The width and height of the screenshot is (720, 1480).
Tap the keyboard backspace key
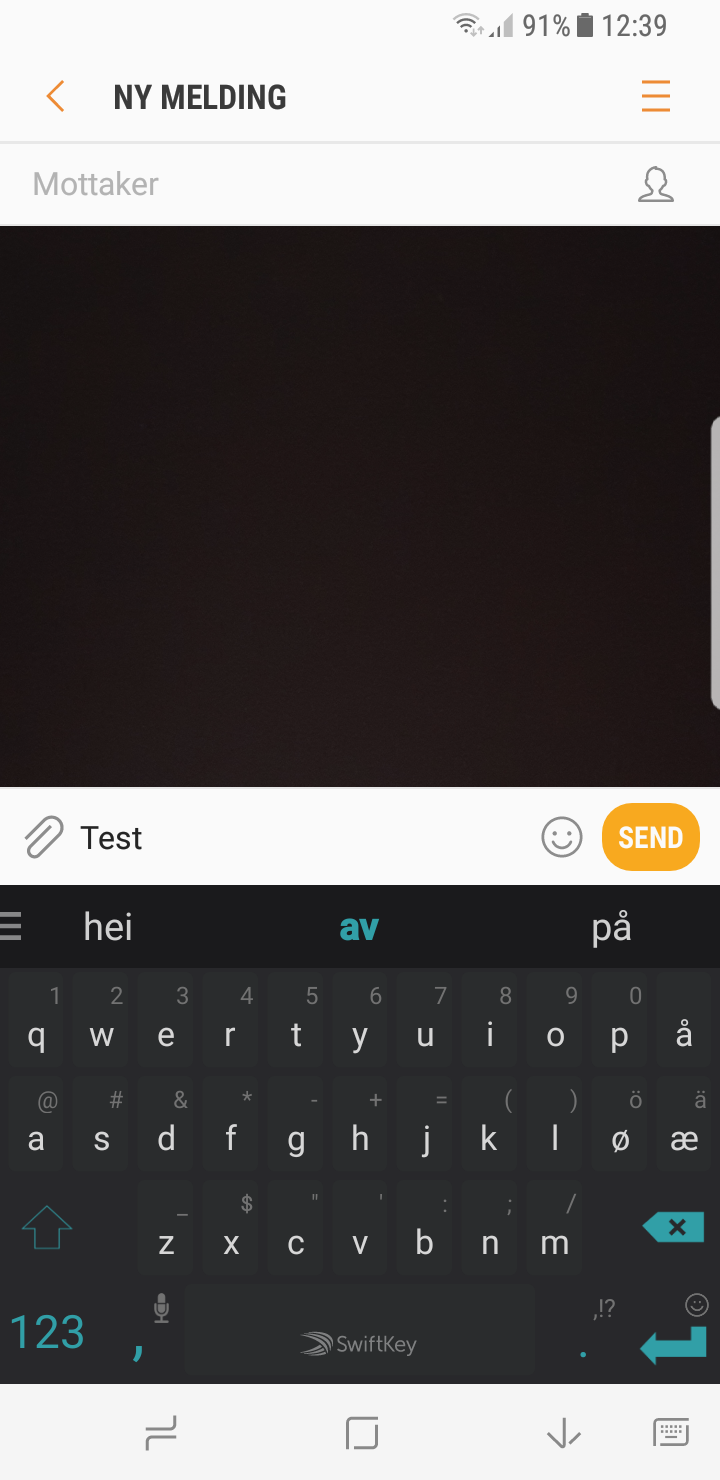pos(673,1227)
